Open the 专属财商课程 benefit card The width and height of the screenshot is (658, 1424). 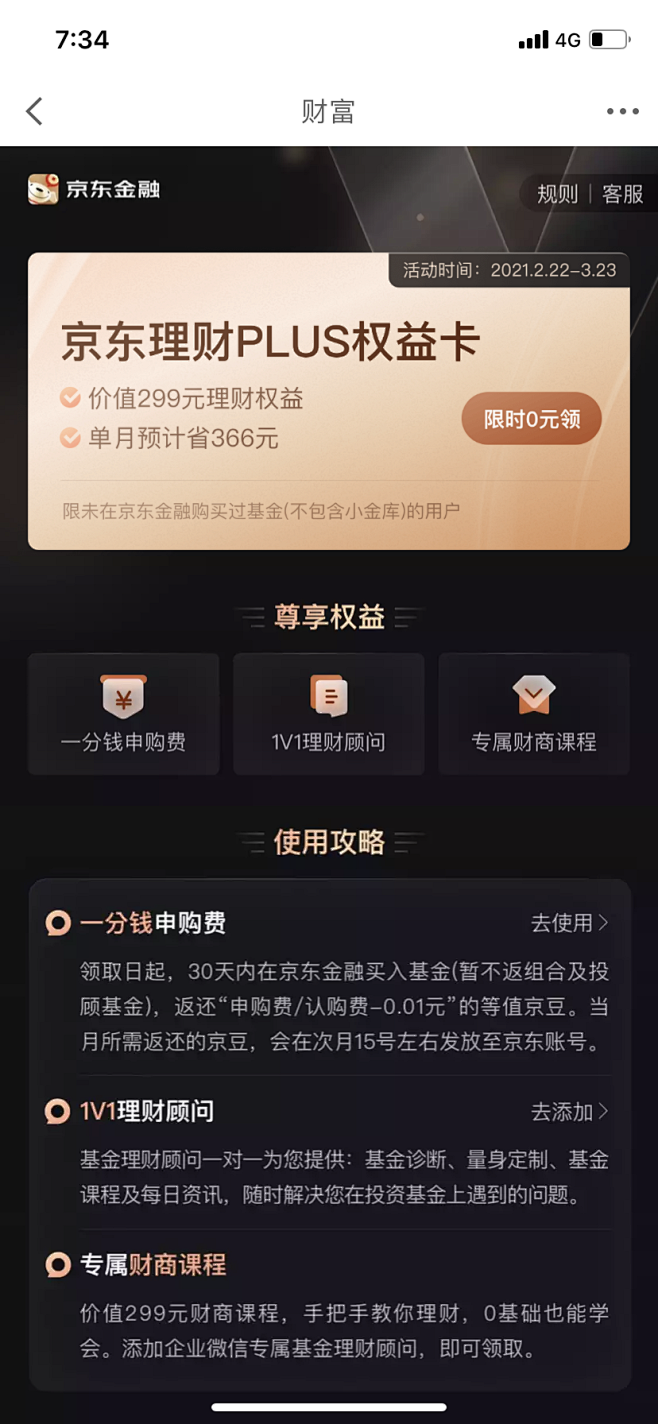point(534,714)
